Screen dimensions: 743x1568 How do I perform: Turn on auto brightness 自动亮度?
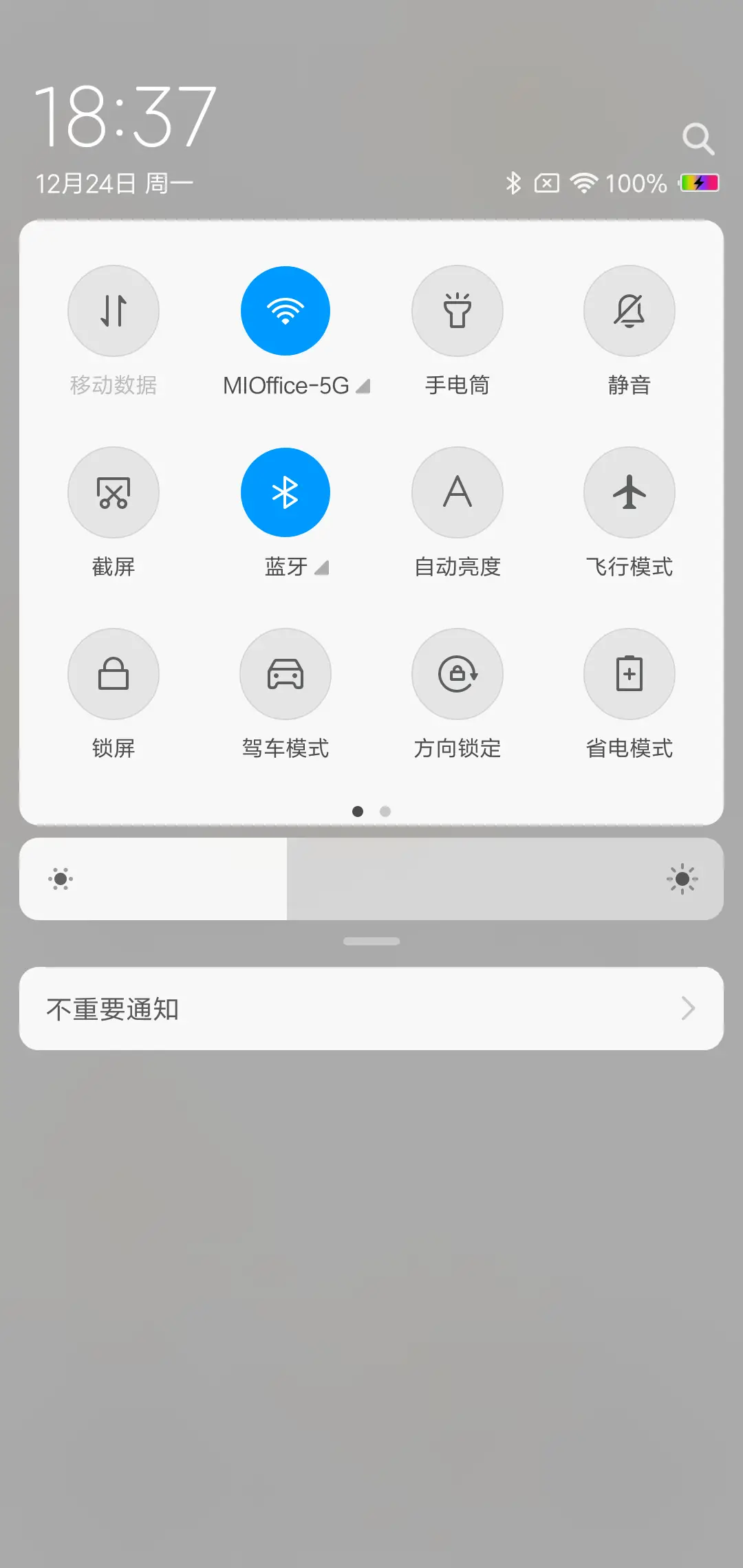coord(457,492)
